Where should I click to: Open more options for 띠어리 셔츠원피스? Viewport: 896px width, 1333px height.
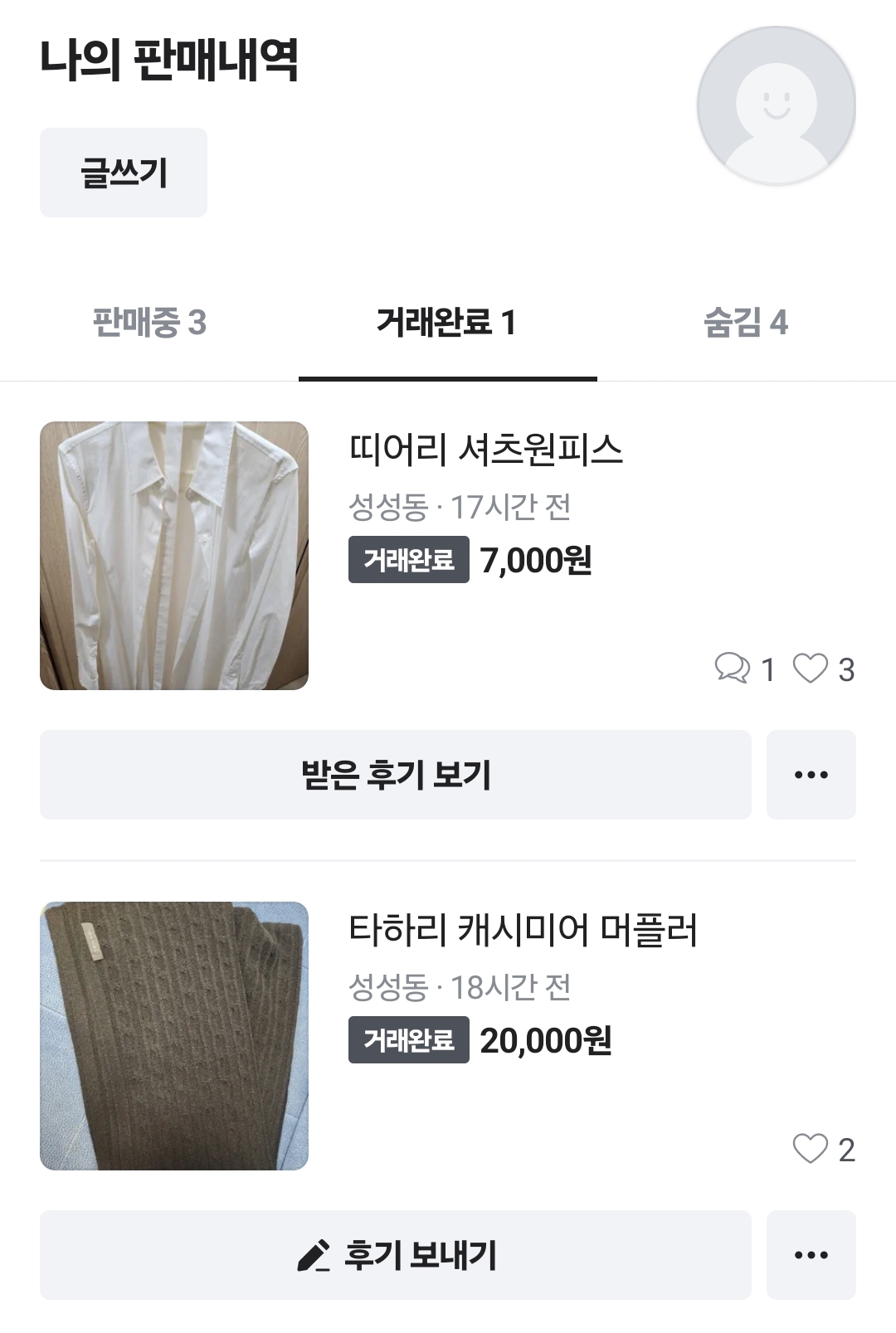tap(811, 775)
